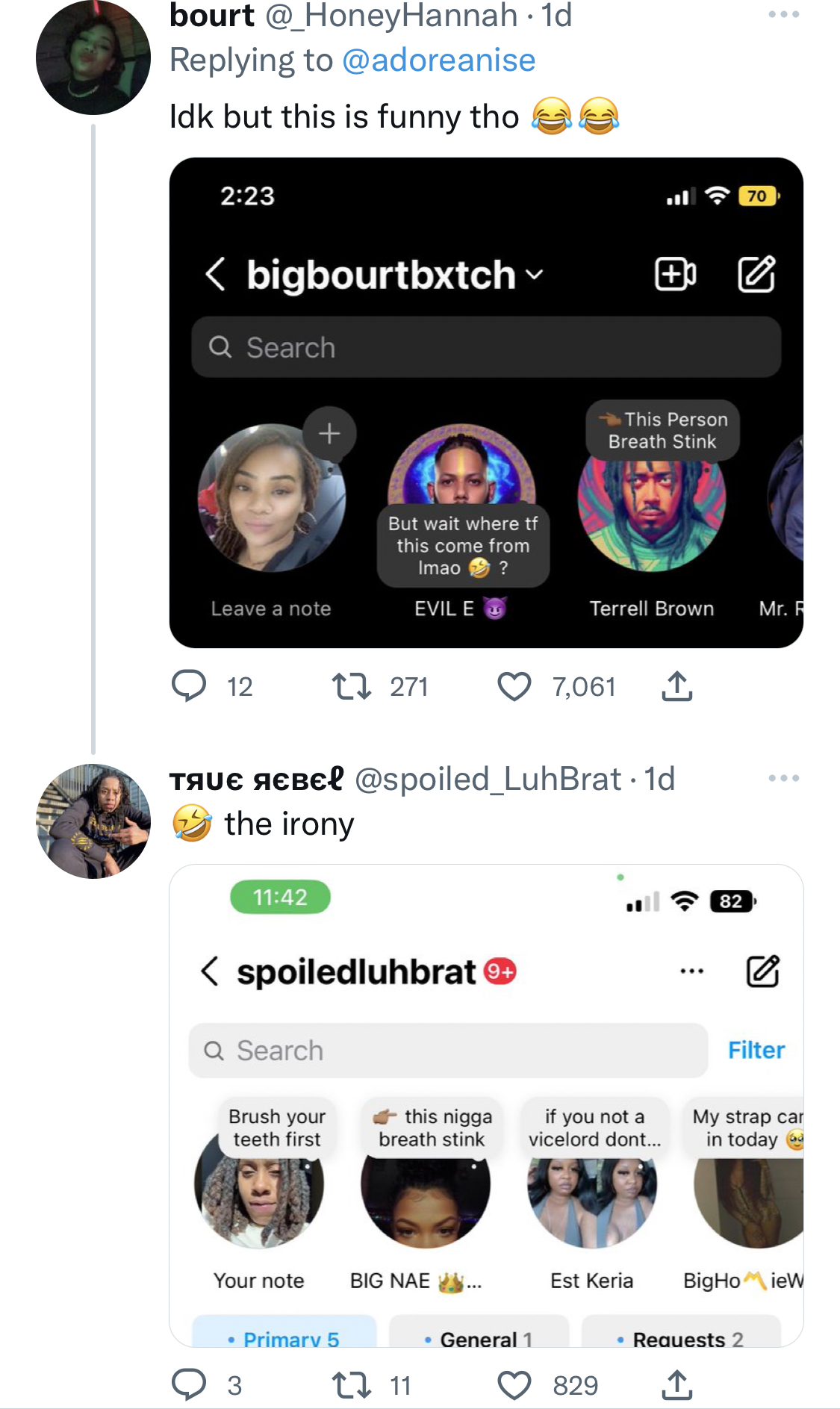This screenshot has height=1409, width=840.
Task: Retweet @_HoneyHannah's tweet
Action: point(352,686)
